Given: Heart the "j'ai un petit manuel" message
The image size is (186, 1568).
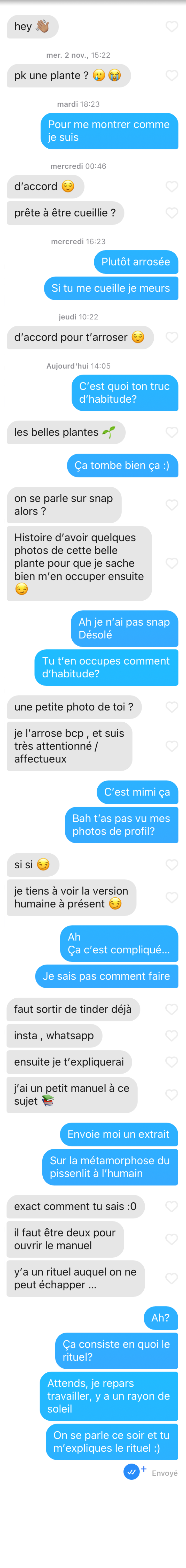Looking at the screenshot, I should (x=172, y=1095).
